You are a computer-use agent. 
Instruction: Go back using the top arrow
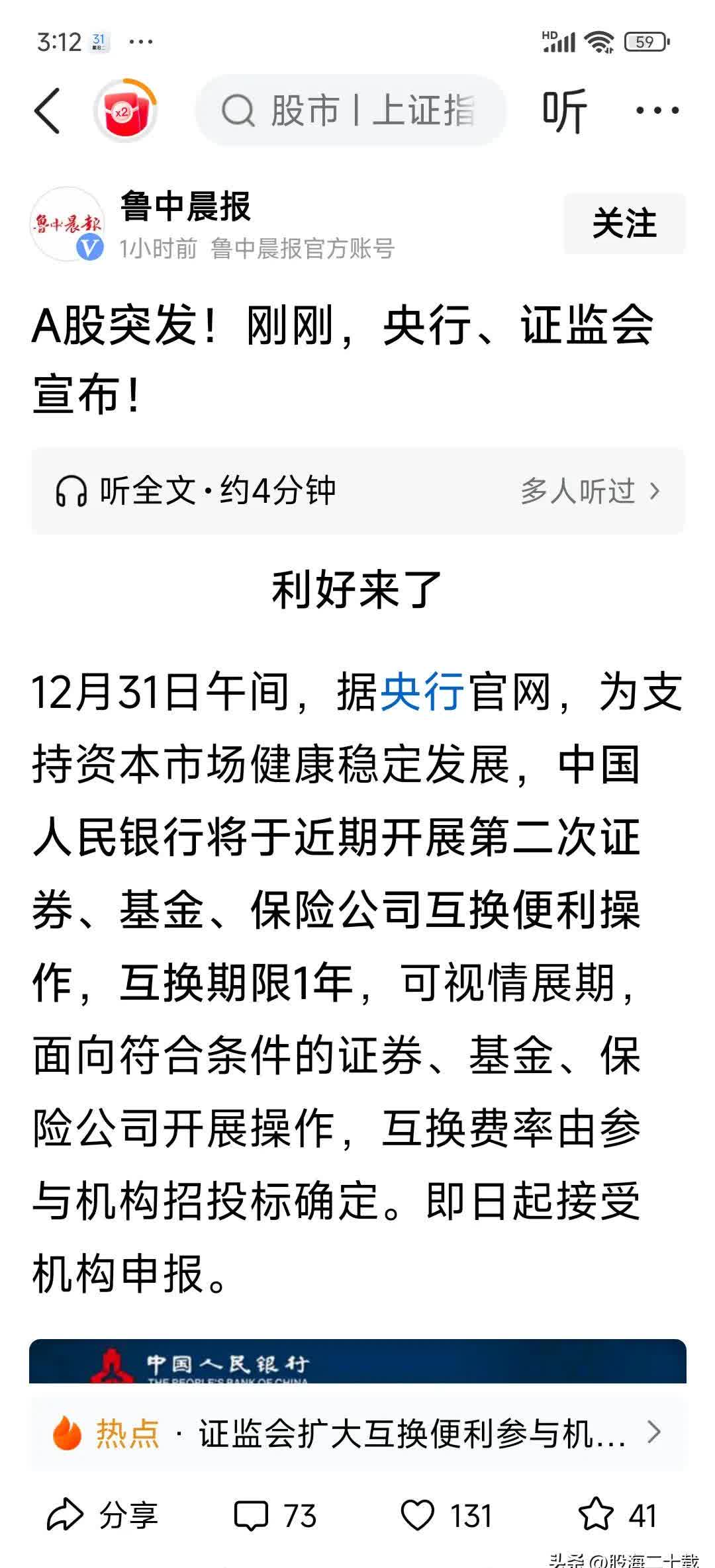[x=48, y=110]
